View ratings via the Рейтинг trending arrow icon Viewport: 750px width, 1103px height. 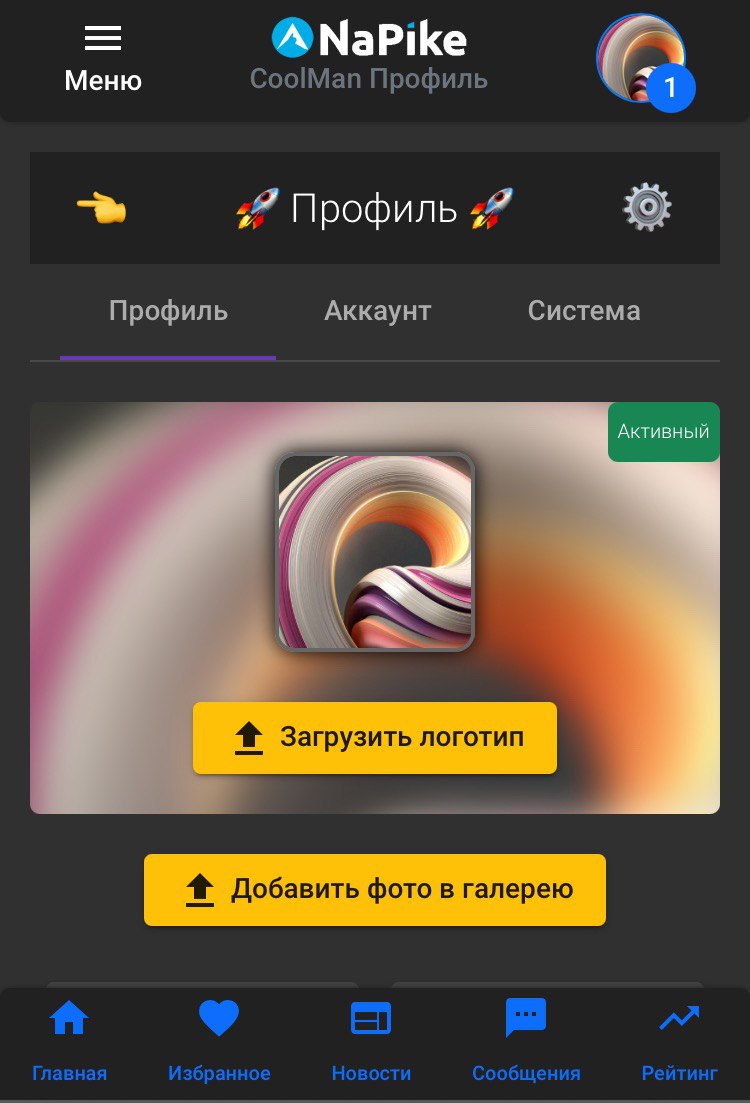679,1017
